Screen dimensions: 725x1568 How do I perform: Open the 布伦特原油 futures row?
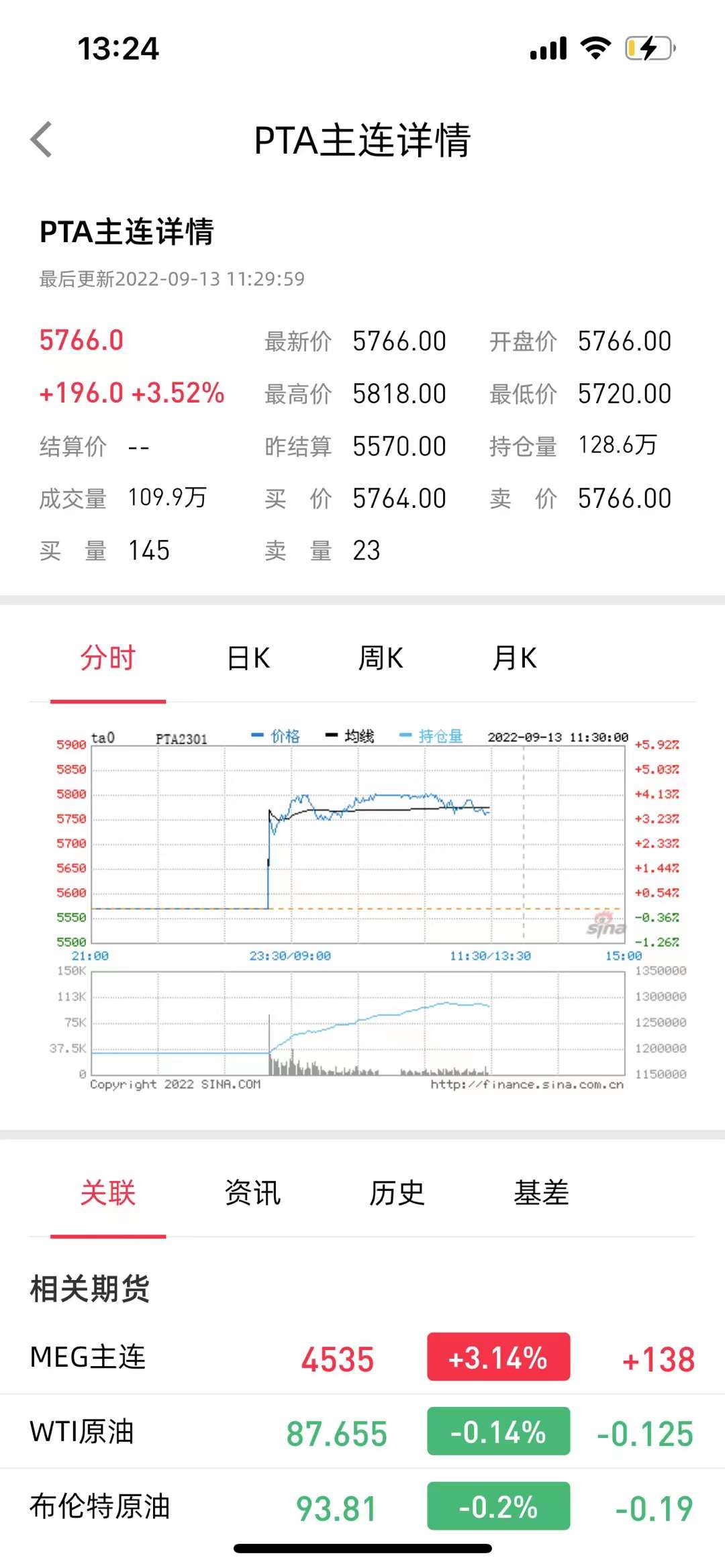(x=362, y=1506)
